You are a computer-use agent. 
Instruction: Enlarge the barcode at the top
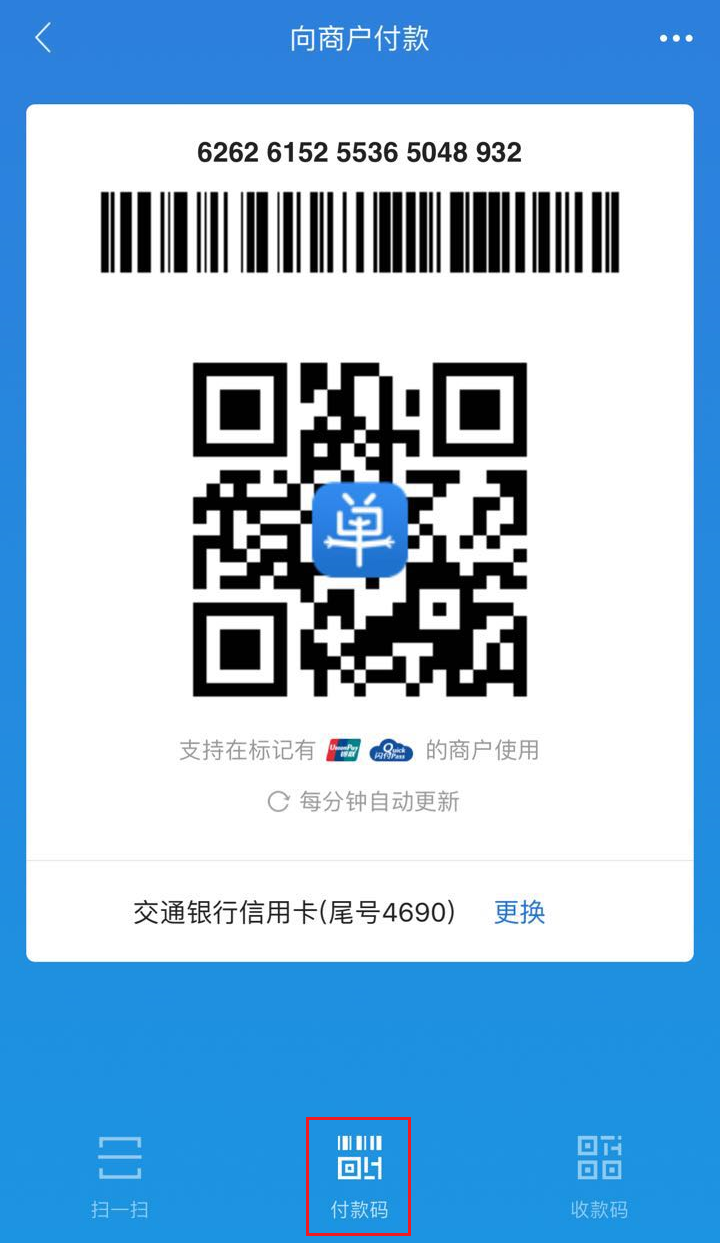[x=360, y=232]
